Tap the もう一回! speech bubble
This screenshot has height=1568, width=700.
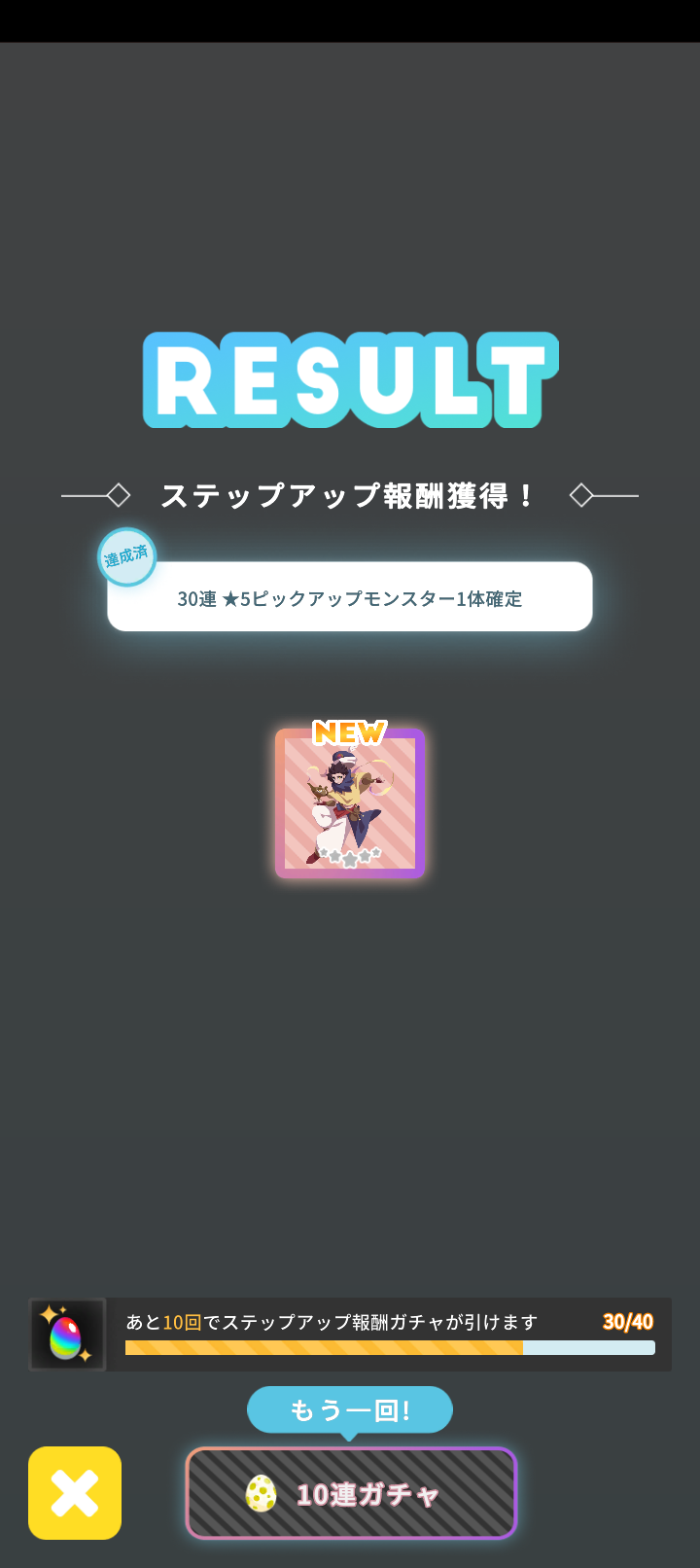coord(350,1408)
